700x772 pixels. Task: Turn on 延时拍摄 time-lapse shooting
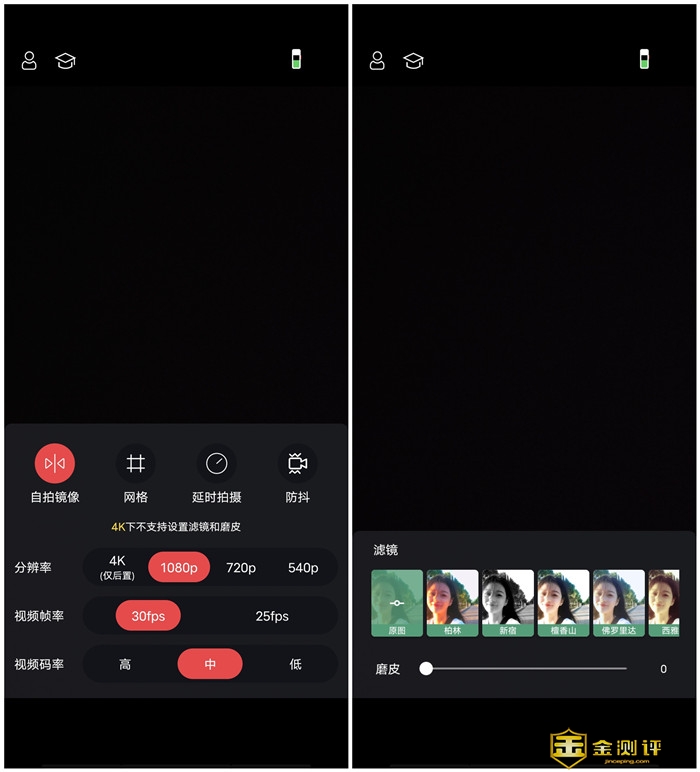217,464
